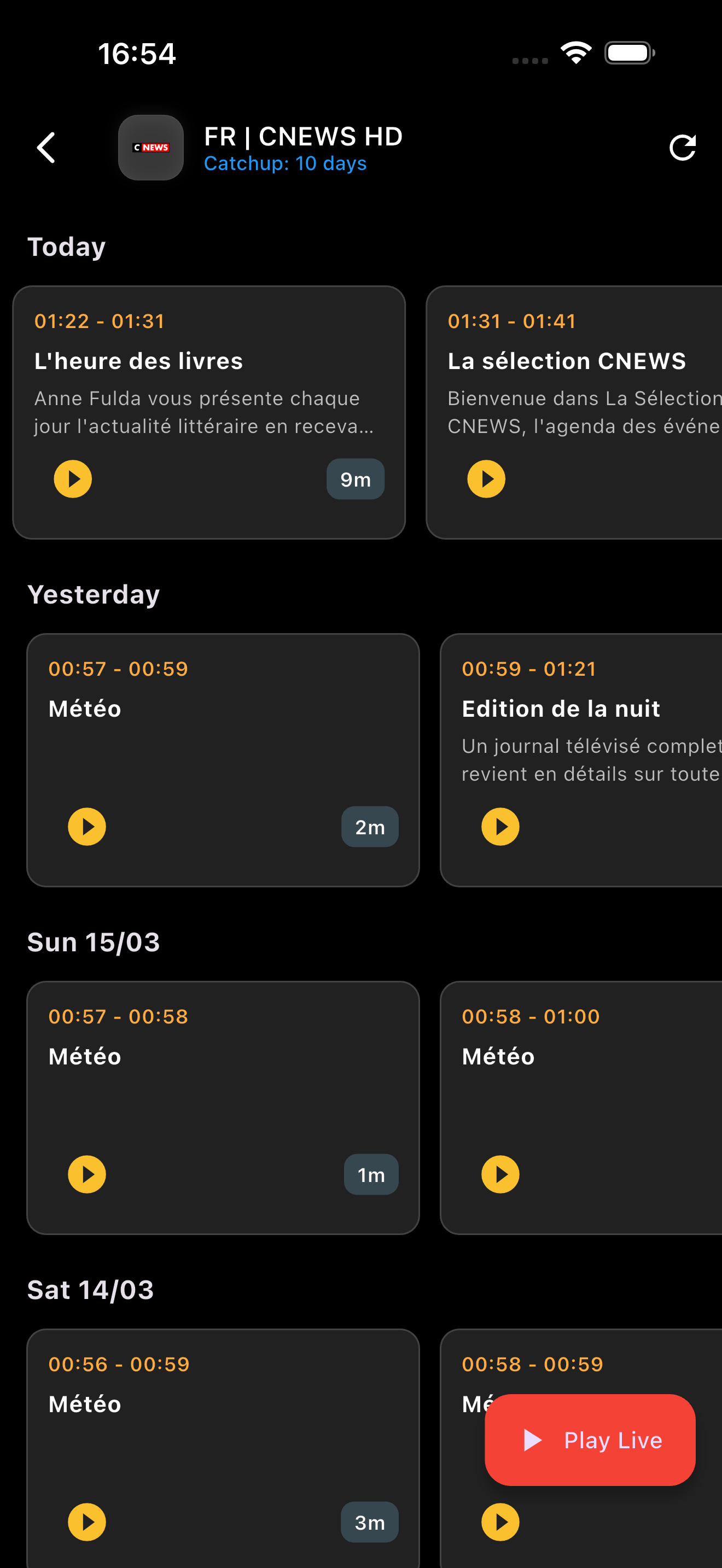Screen dimensions: 722x1568
Task: Play Edition de la nuit
Action: (500, 827)
